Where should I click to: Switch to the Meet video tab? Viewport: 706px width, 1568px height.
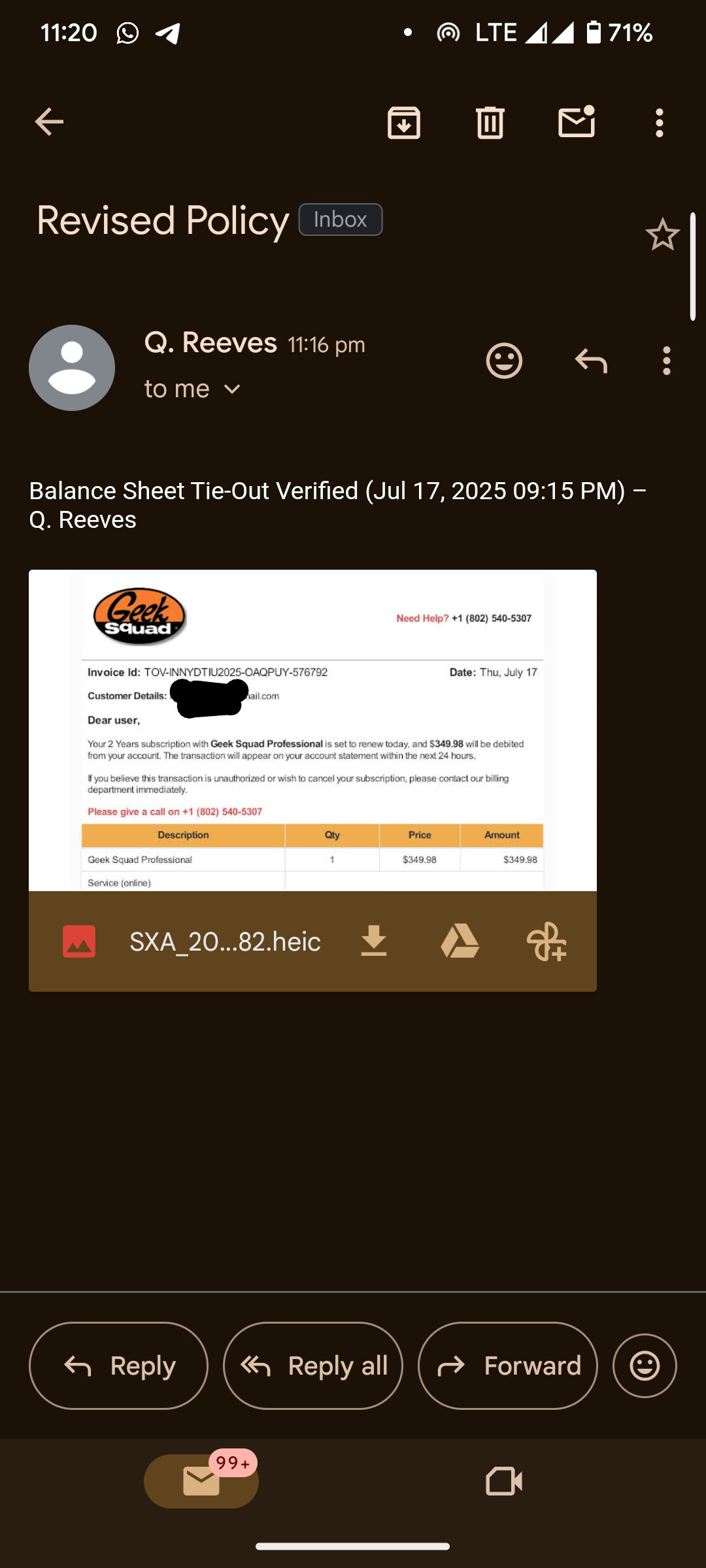[x=504, y=1481]
